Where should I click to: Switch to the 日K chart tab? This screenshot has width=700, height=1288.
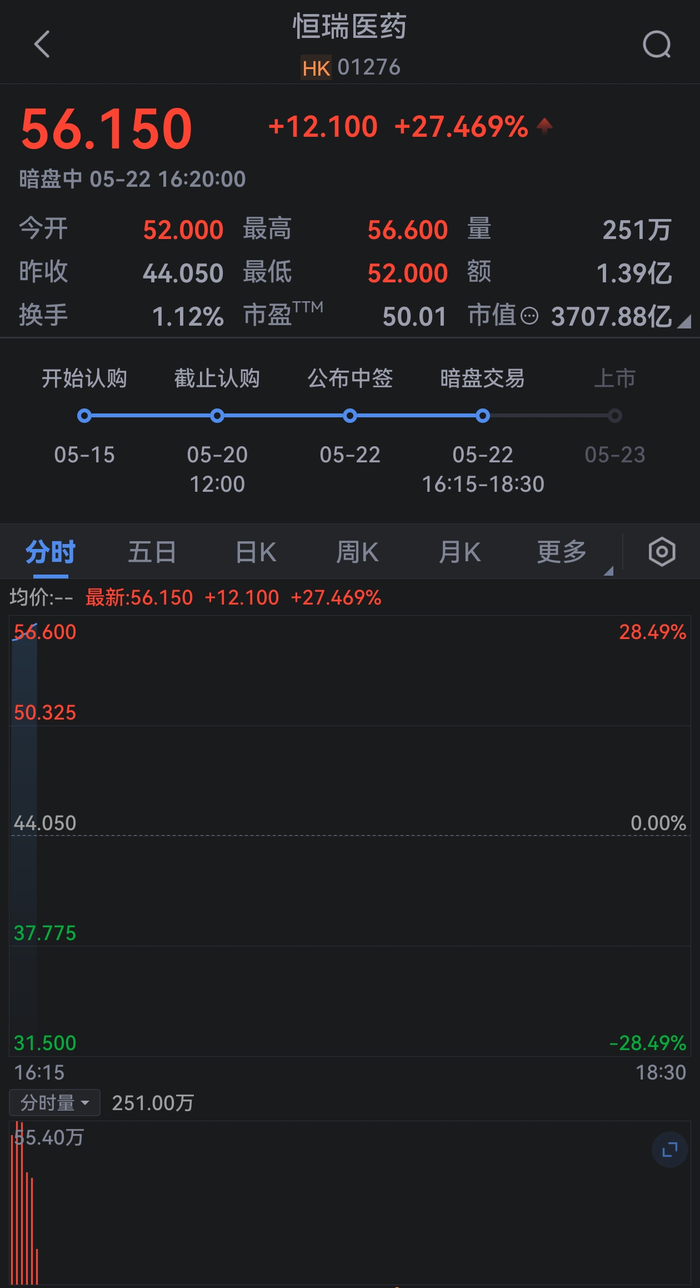(255, 552)
